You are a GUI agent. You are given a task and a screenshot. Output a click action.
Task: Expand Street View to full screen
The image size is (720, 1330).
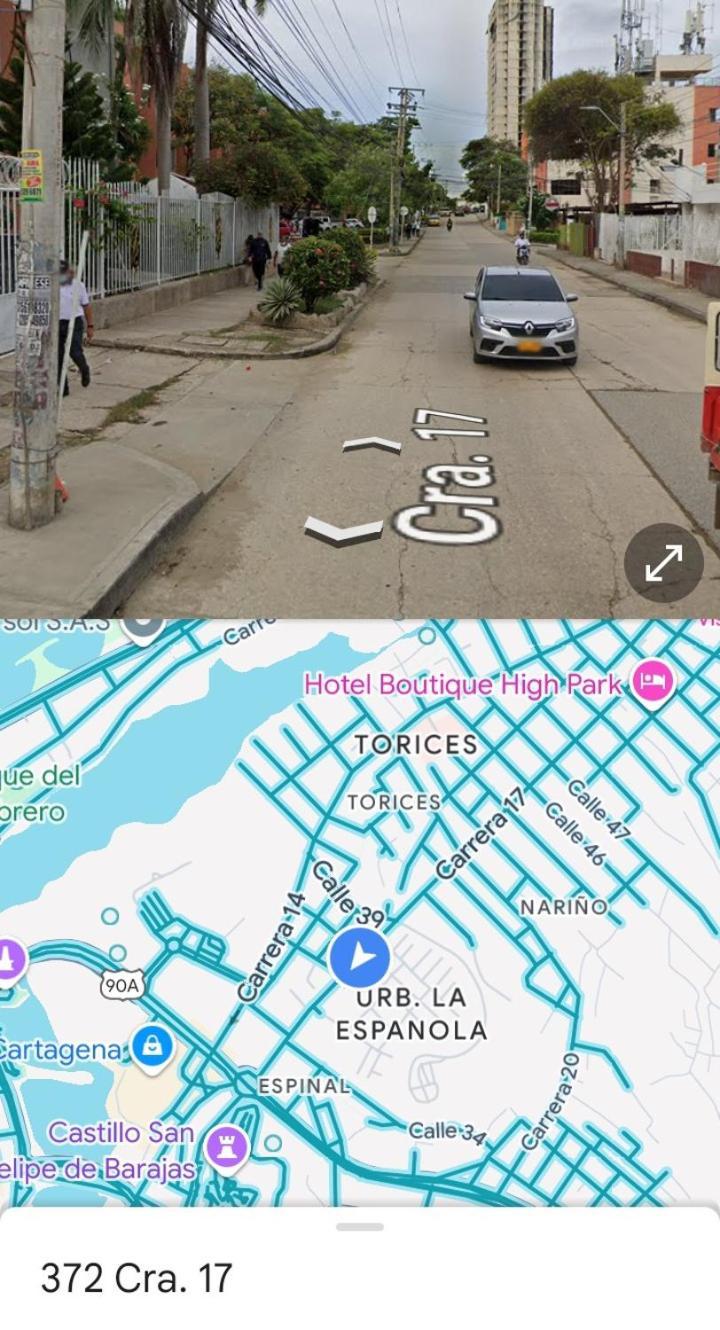tap(664, 563)
